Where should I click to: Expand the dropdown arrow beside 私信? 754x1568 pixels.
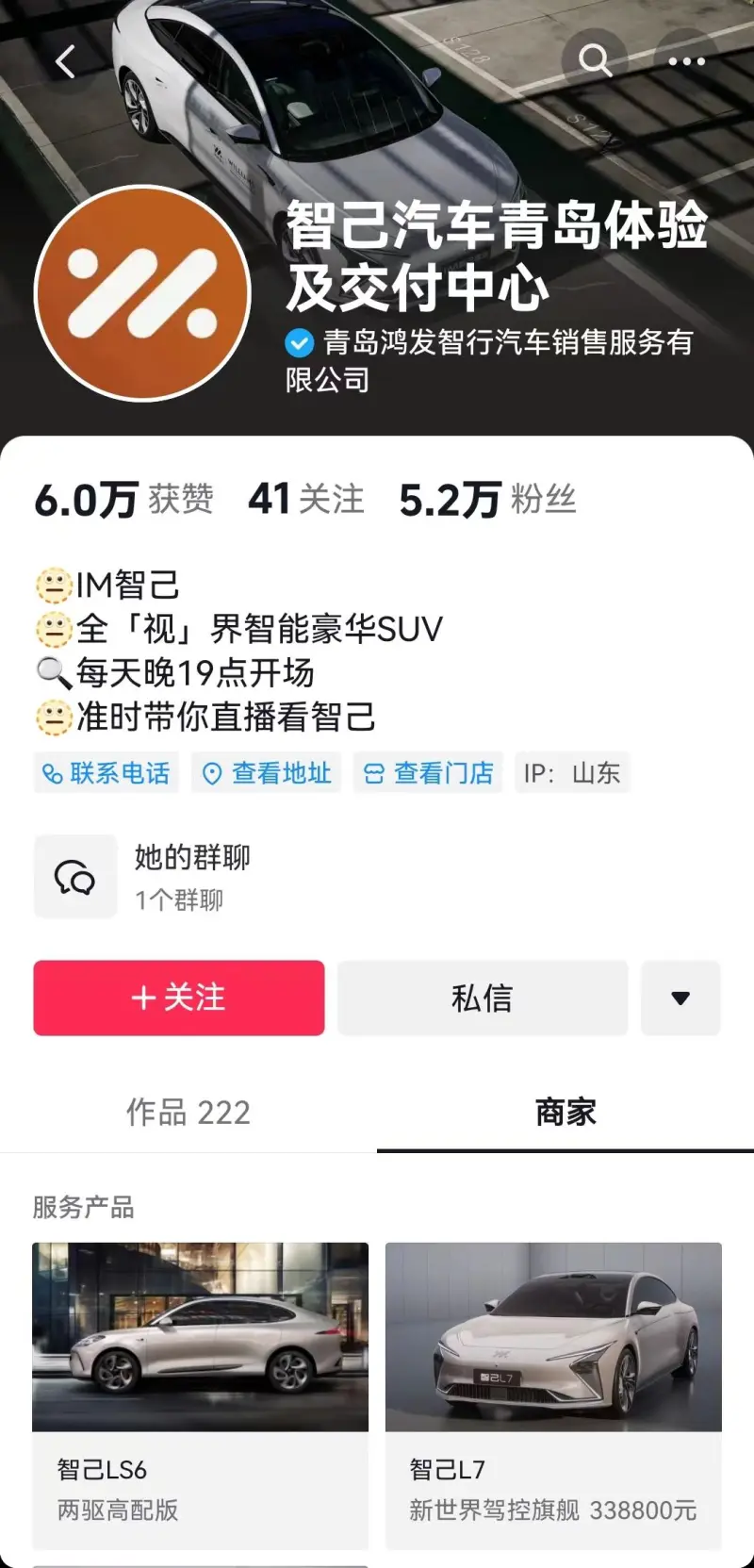click(x=680, y=999)
